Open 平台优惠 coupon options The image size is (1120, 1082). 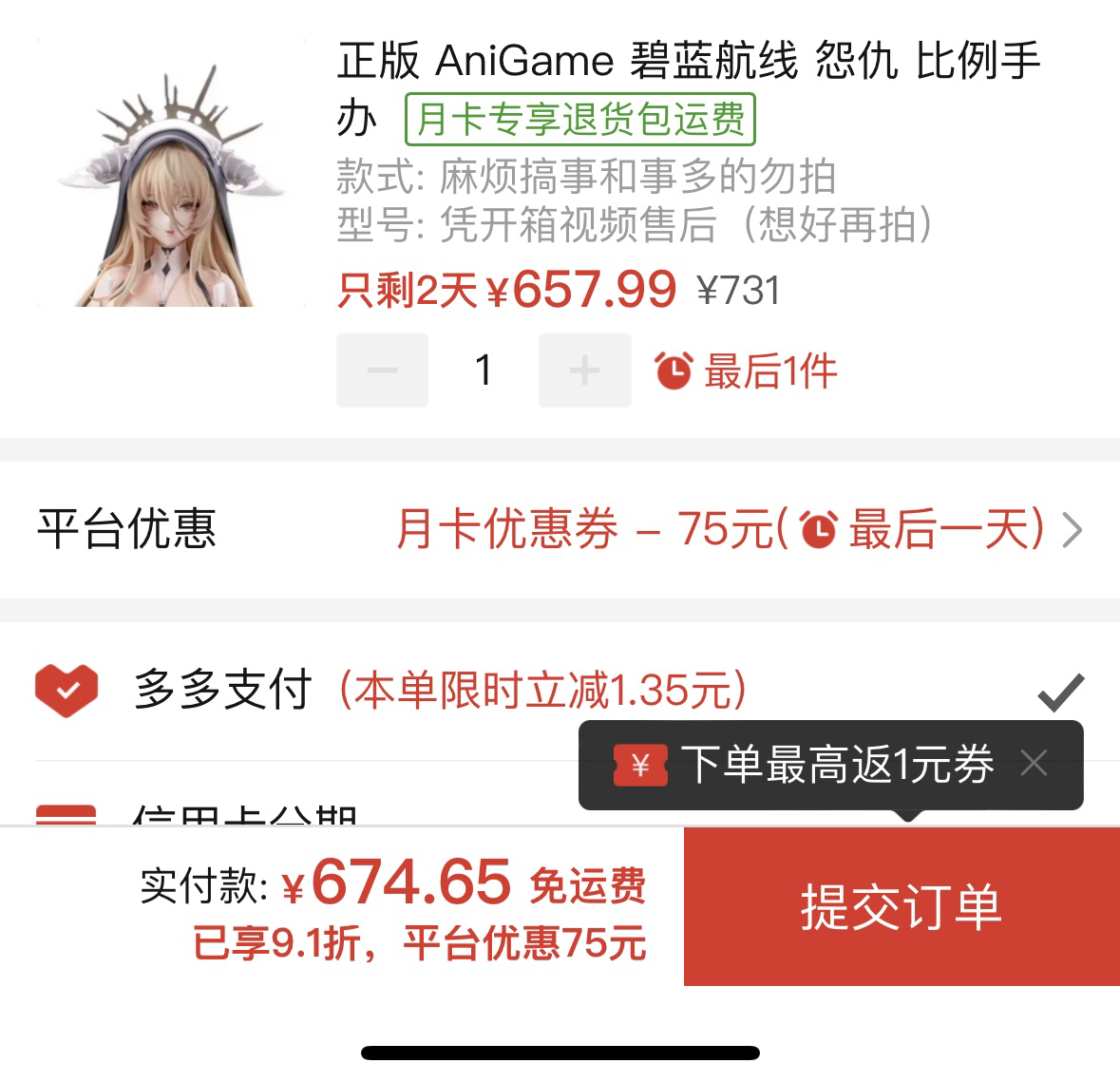point(737,529)
